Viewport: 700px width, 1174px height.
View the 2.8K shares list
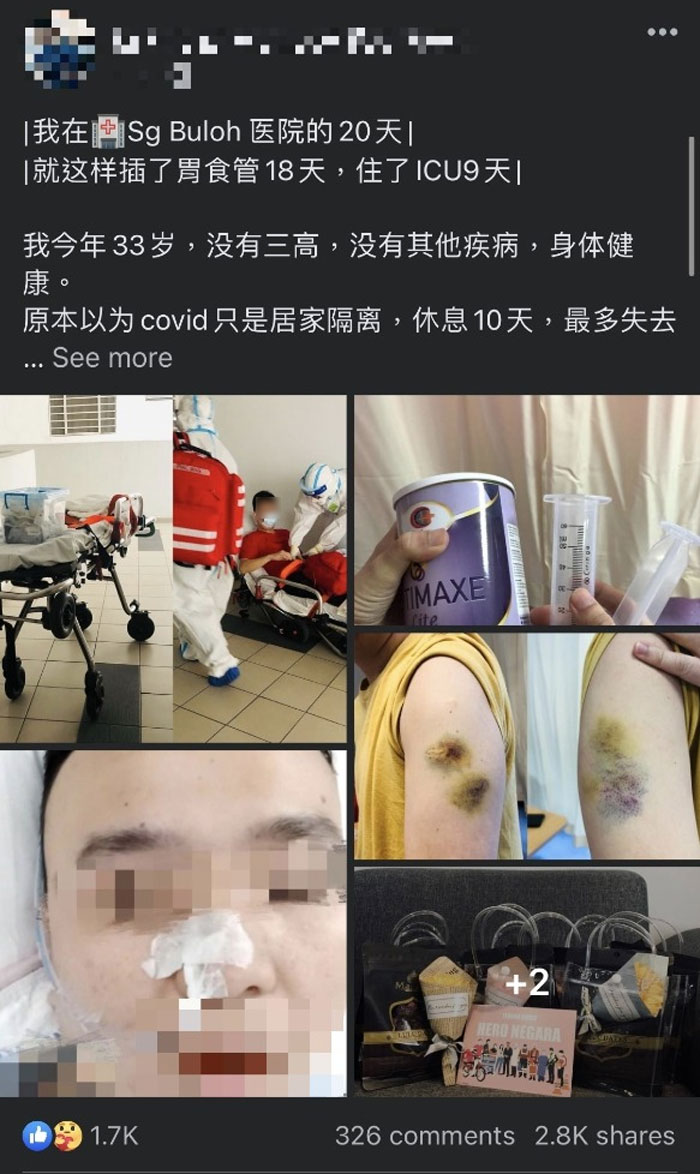coord(603,1135)
